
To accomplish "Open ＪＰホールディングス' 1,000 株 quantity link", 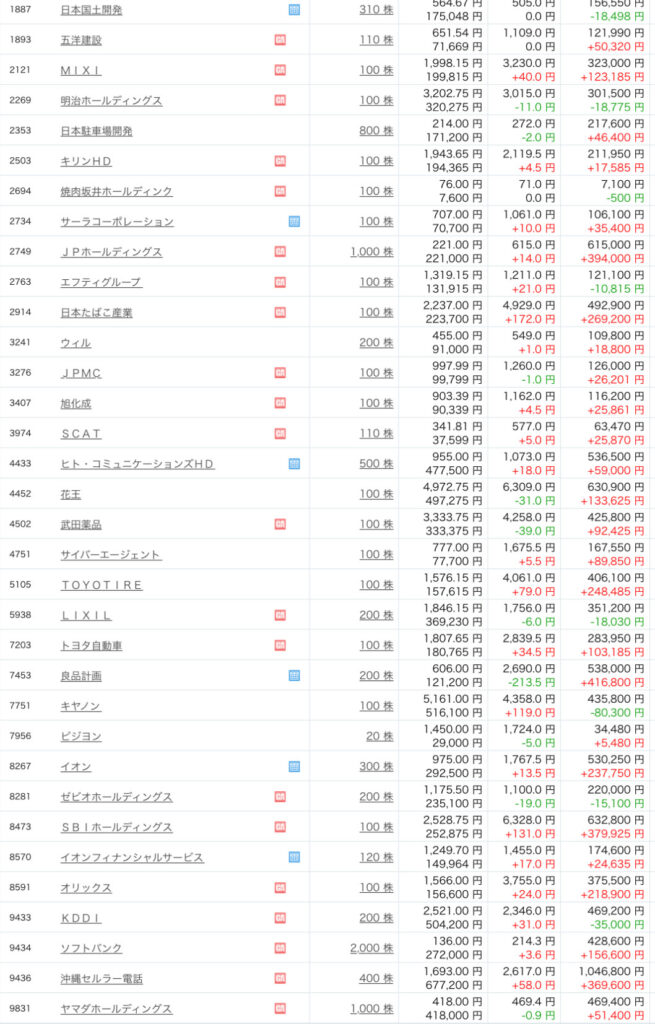I will click(x=372, y=252).
